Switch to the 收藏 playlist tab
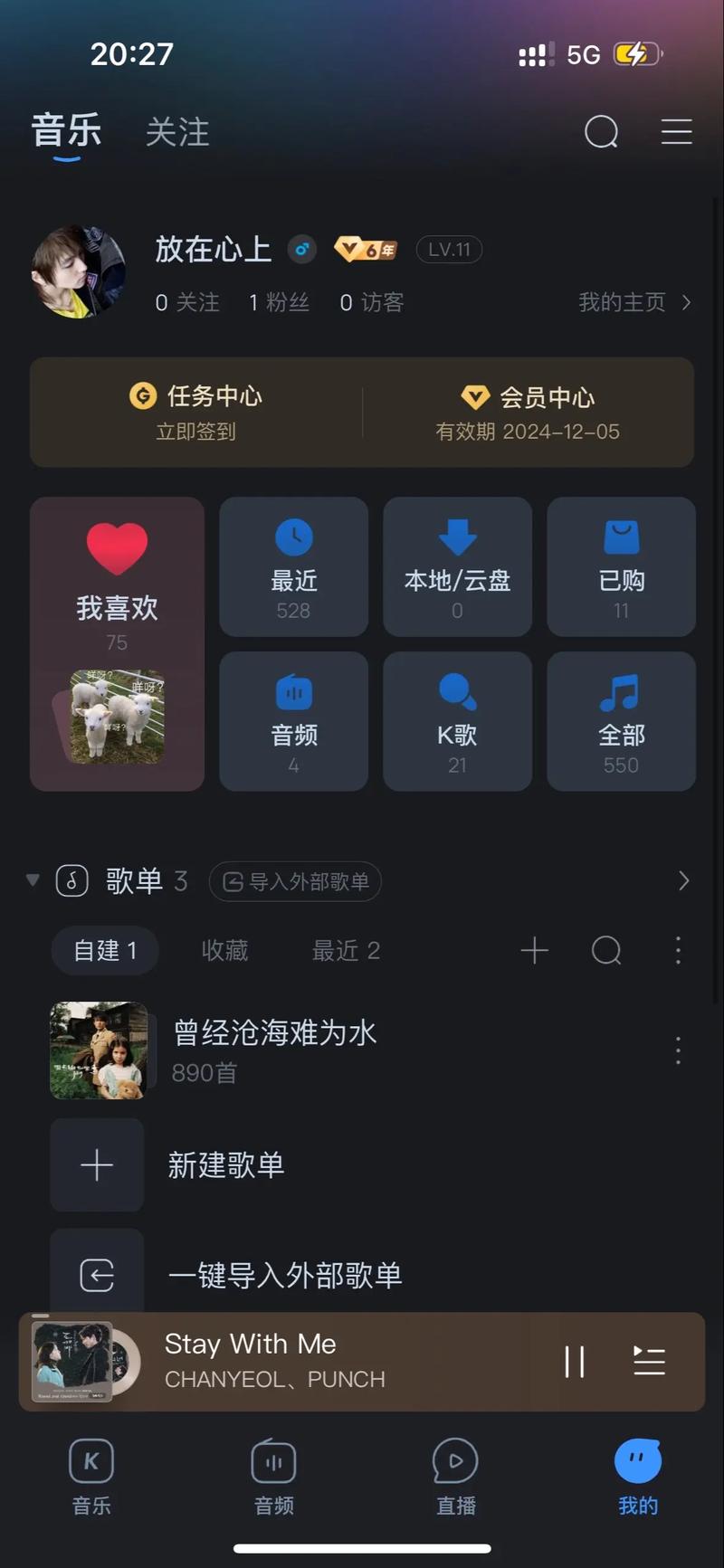The image size is (724, 1568). 224,950
